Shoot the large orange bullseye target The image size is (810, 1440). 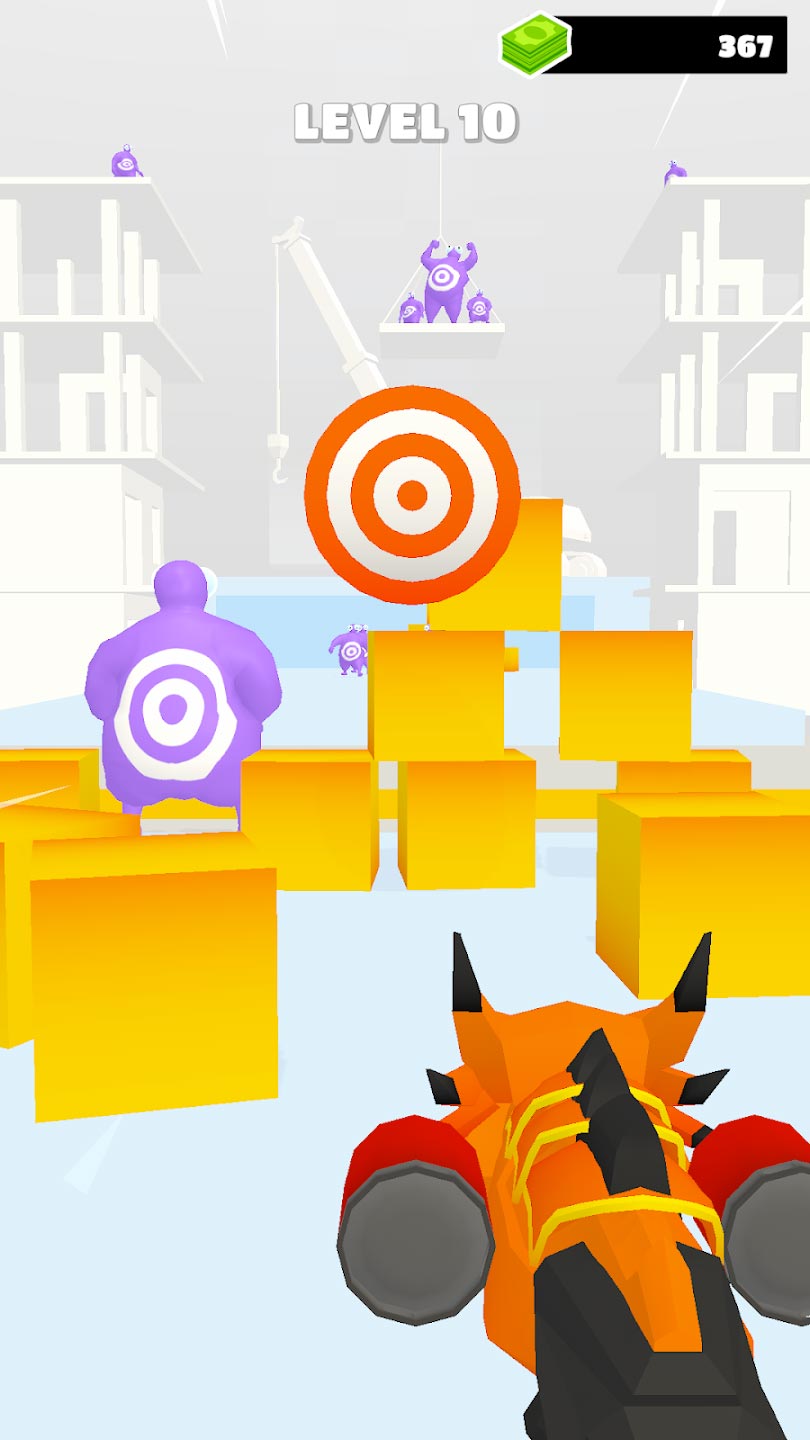point(412,494)
